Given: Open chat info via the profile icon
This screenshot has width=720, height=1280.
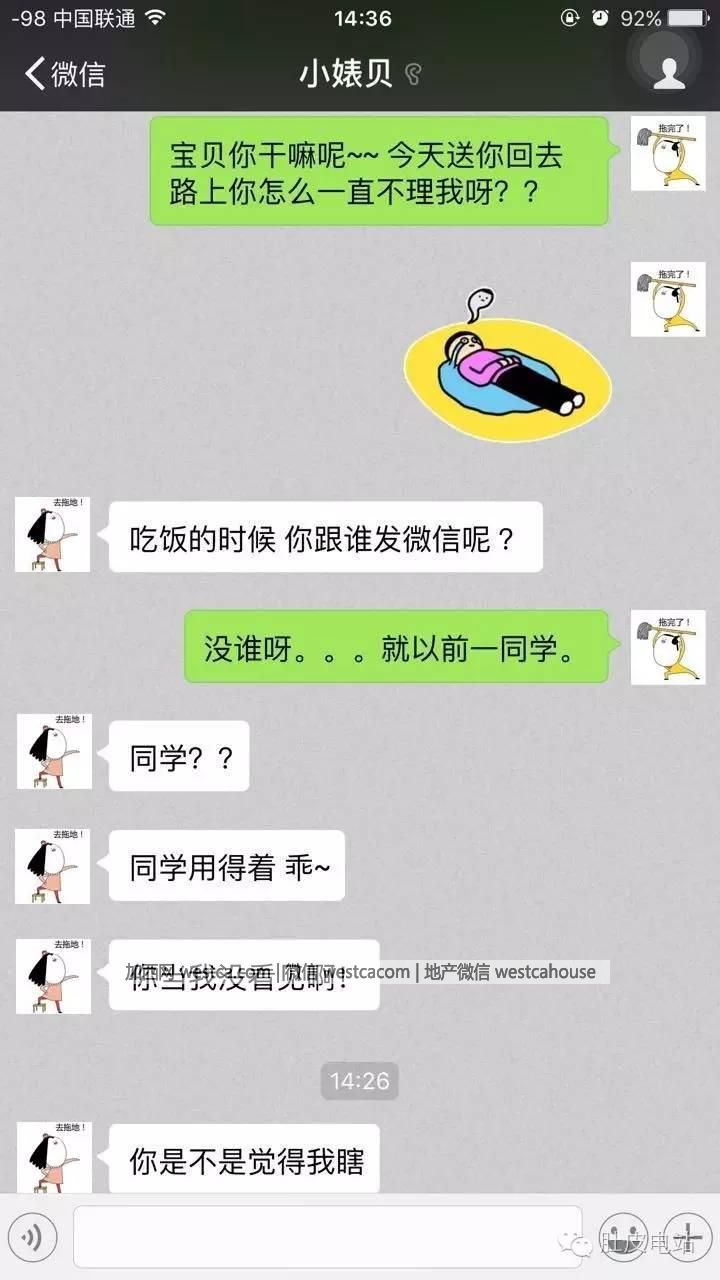Looking at the screenshot, I should [x=668, y=72].
